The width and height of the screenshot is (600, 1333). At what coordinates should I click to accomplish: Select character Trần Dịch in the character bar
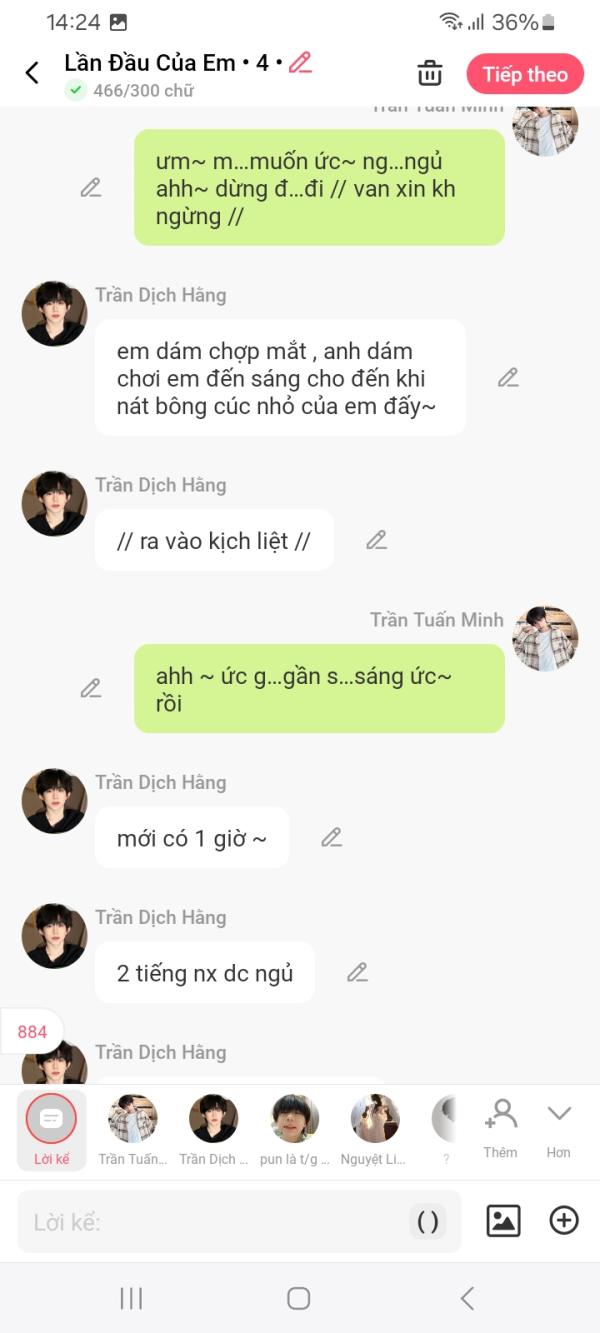coord(214,1130)
